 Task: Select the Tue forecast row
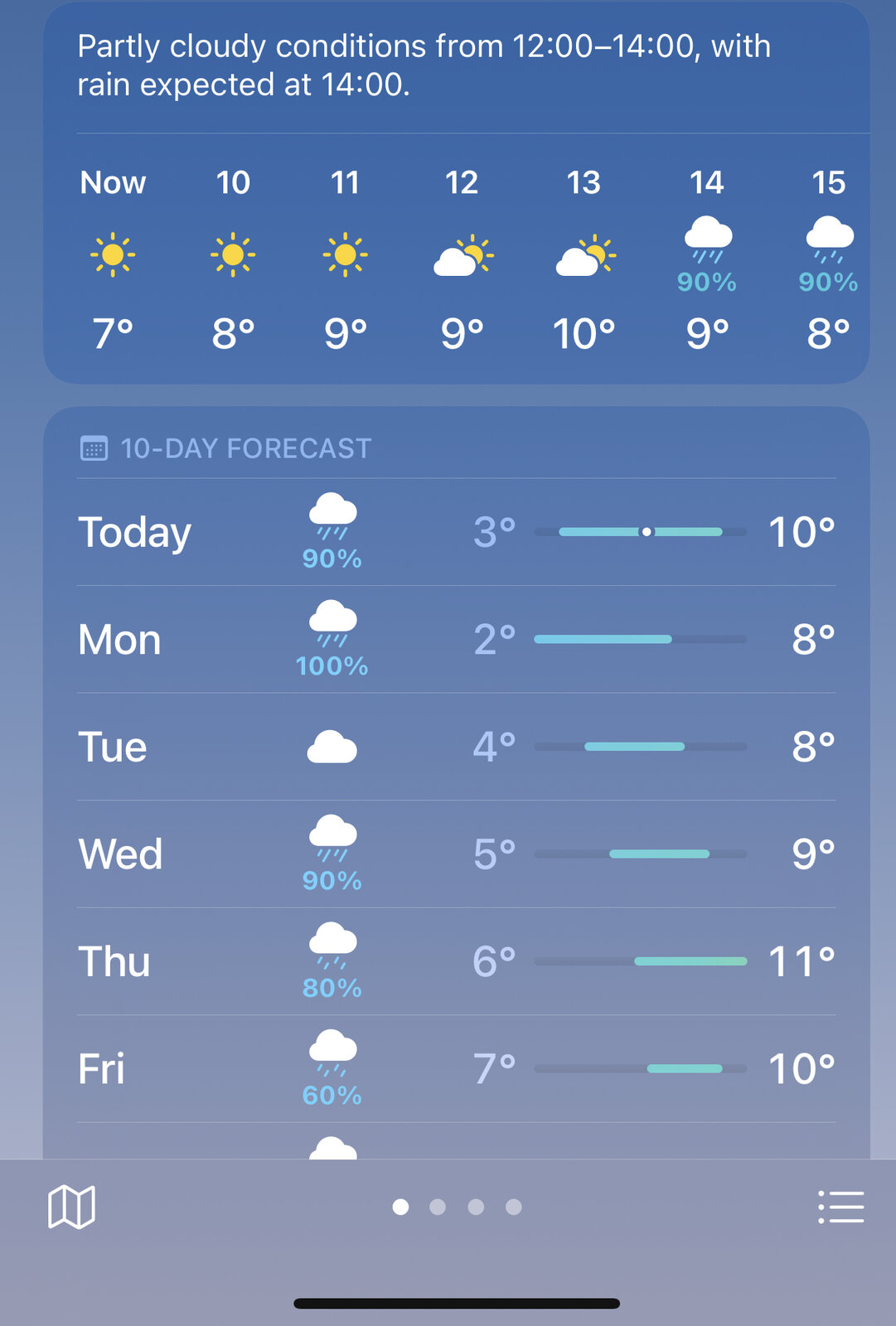pyautogui.click(x=456, y=747)
